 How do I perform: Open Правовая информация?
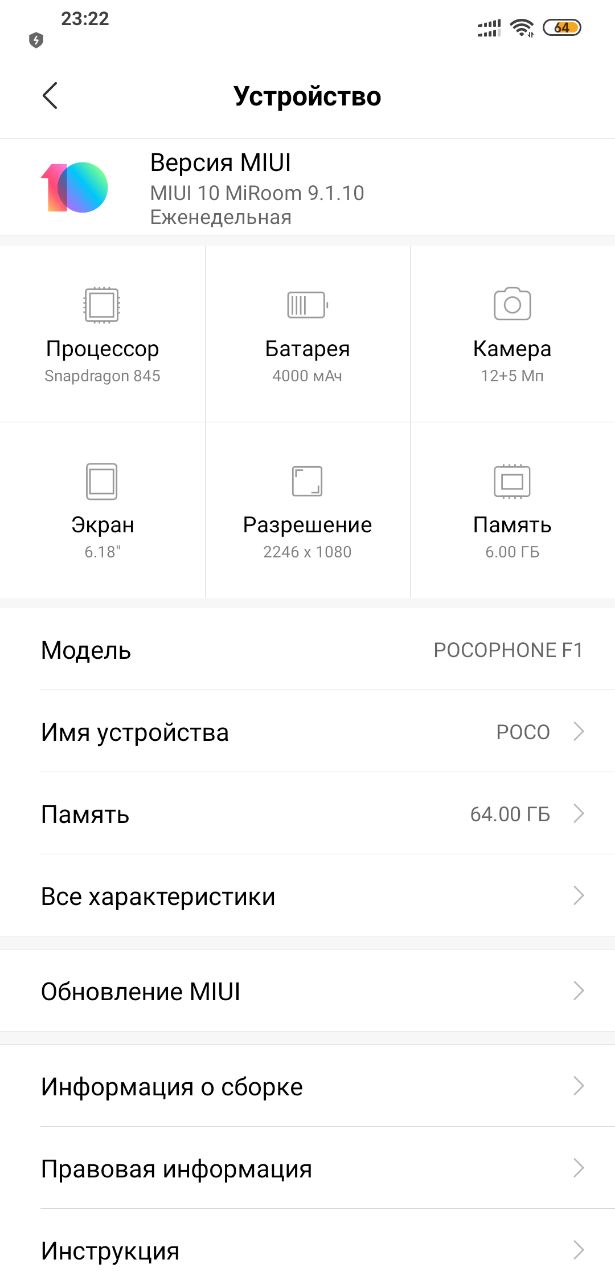307,1168
